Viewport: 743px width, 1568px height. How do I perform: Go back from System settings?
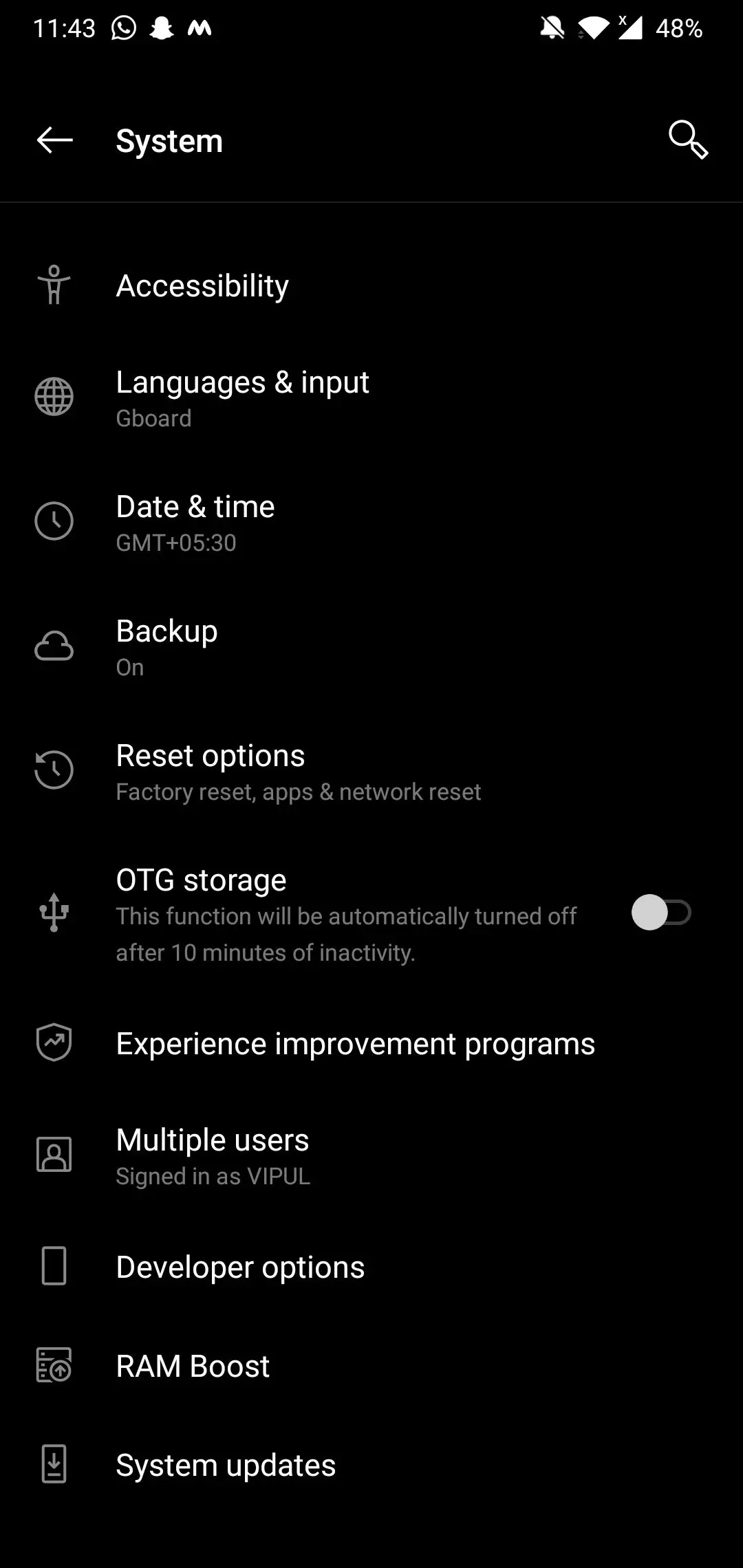[x=54, y=140]
